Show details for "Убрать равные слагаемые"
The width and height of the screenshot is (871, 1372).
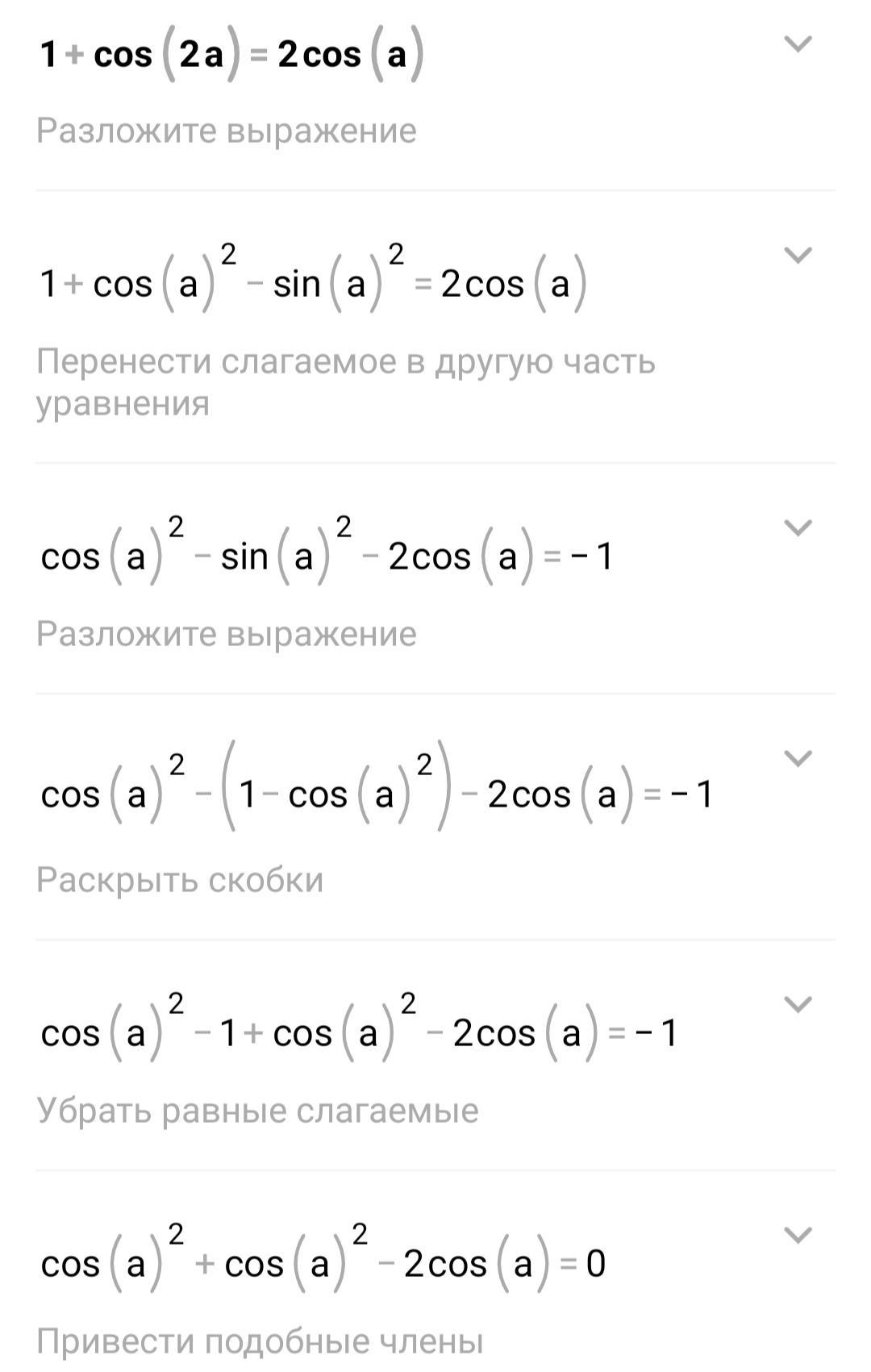point(798,1005)
